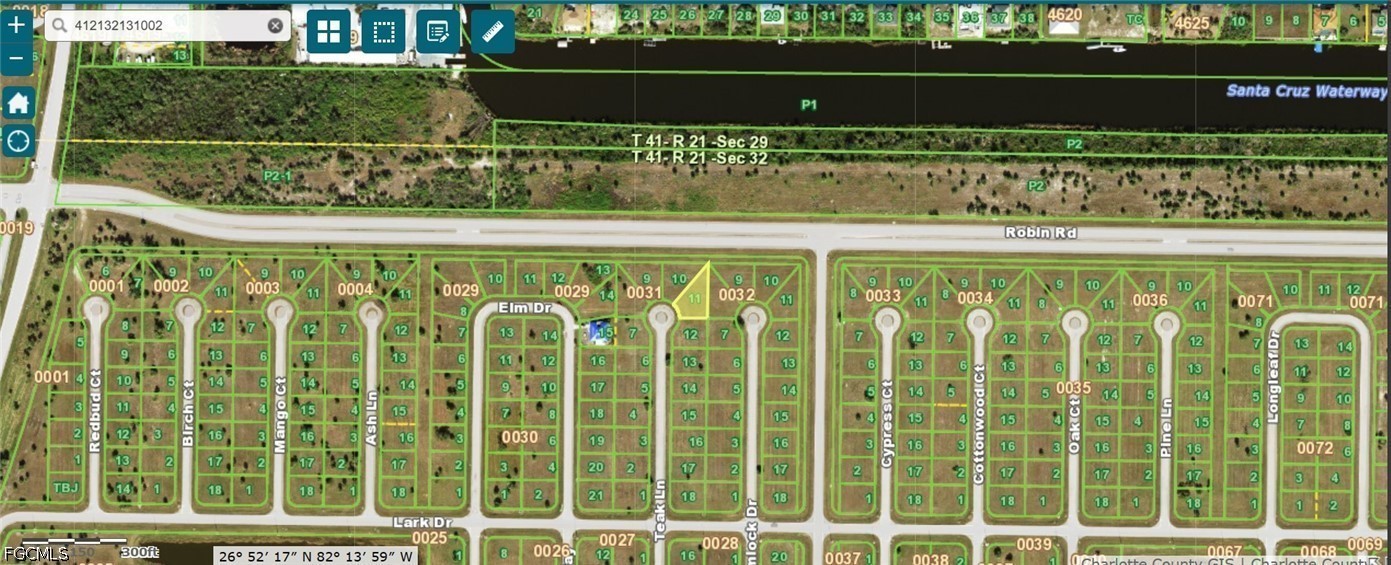1391x565 pixels.
Task: Zoom out of the map
Action: [18, 59]
